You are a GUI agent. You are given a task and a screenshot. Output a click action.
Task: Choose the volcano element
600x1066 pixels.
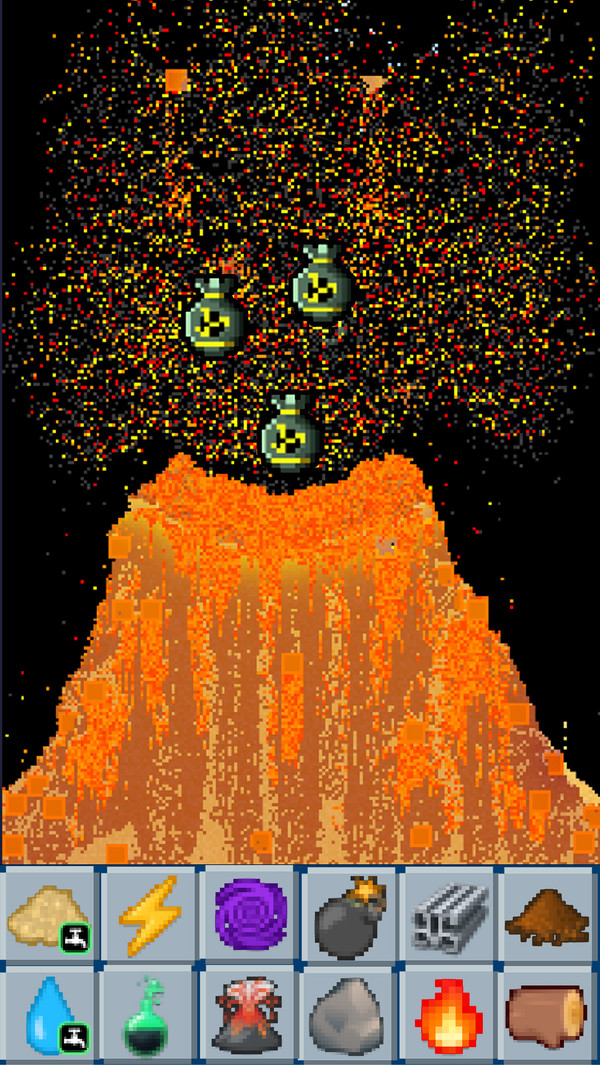point(248,1014)
